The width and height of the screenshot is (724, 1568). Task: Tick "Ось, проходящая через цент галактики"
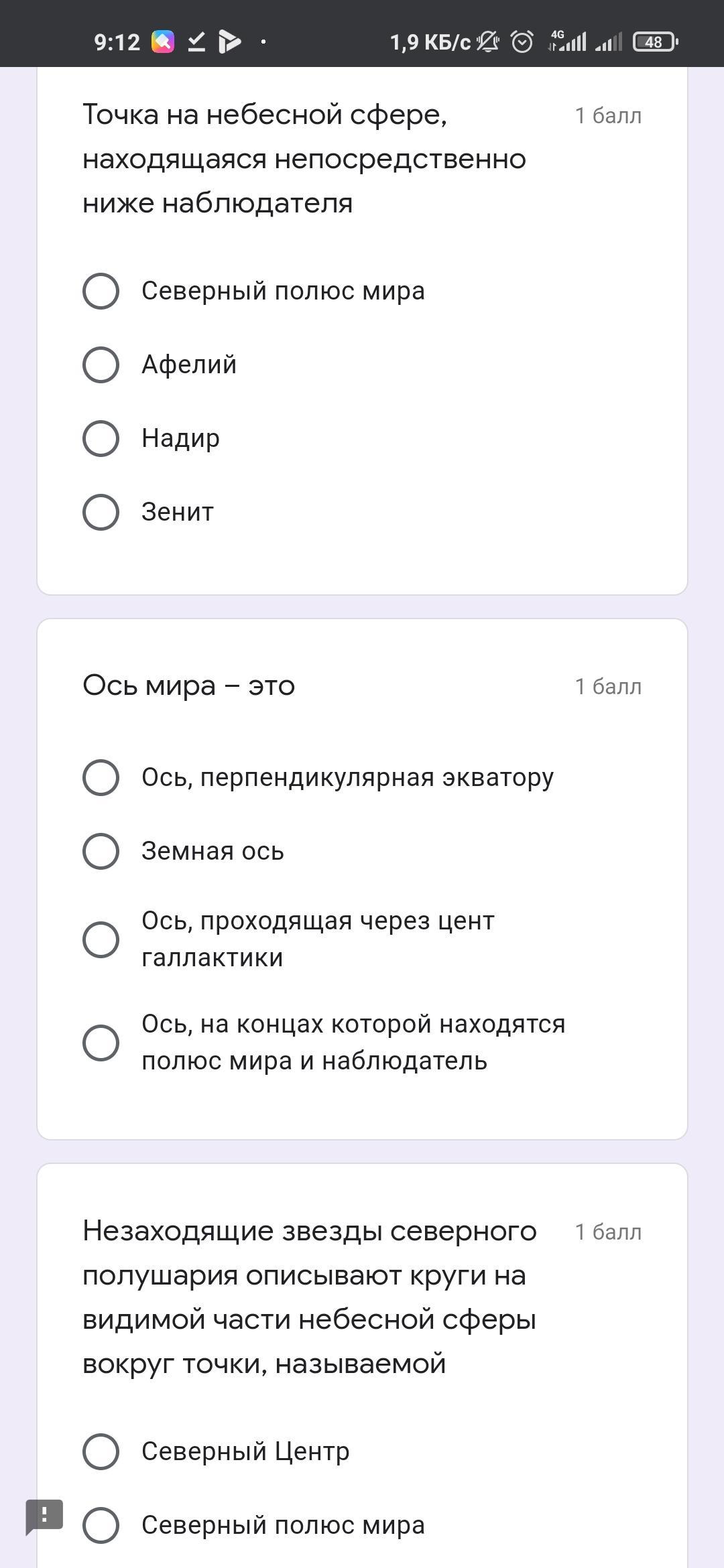101,939
